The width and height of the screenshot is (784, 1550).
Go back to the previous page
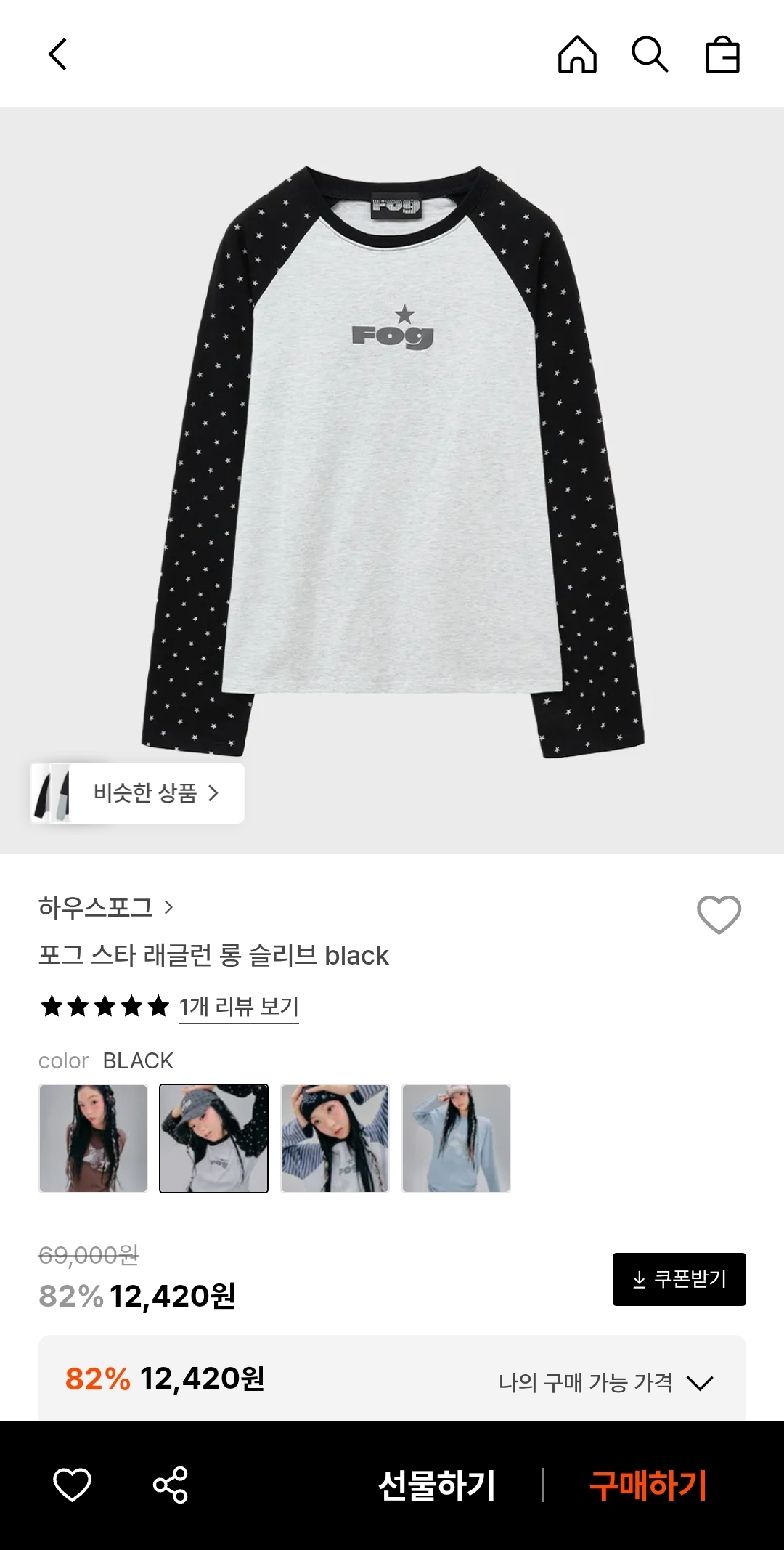click(58, 54)
